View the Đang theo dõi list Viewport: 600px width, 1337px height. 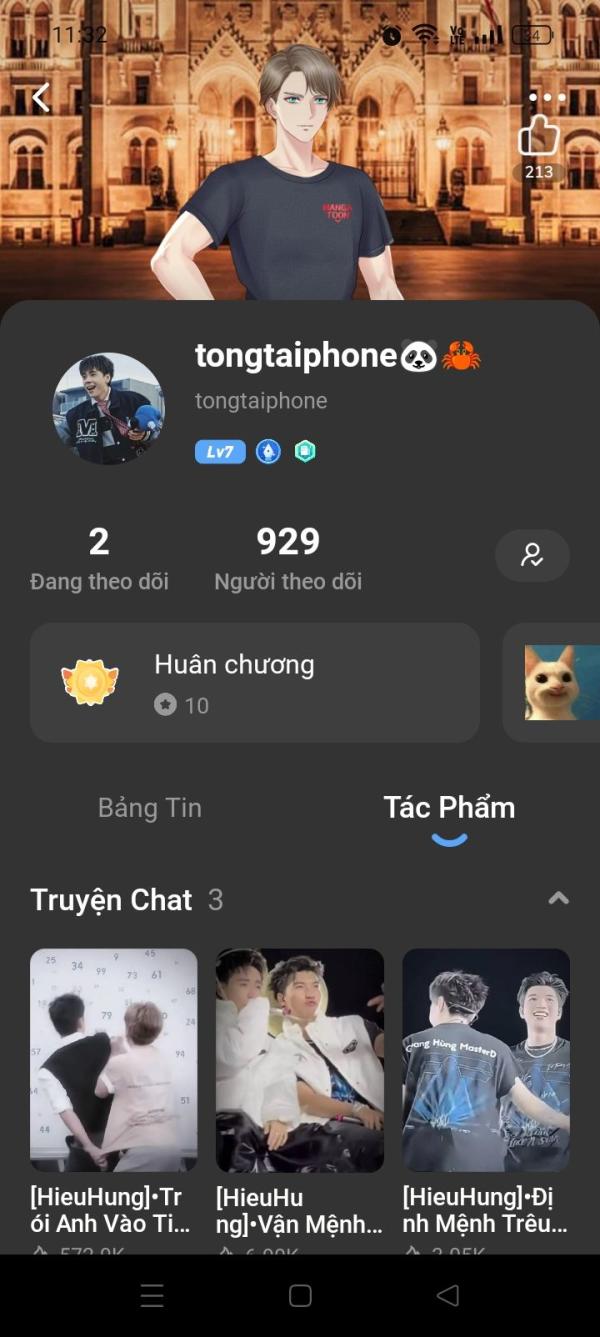(x=99, y=558)
